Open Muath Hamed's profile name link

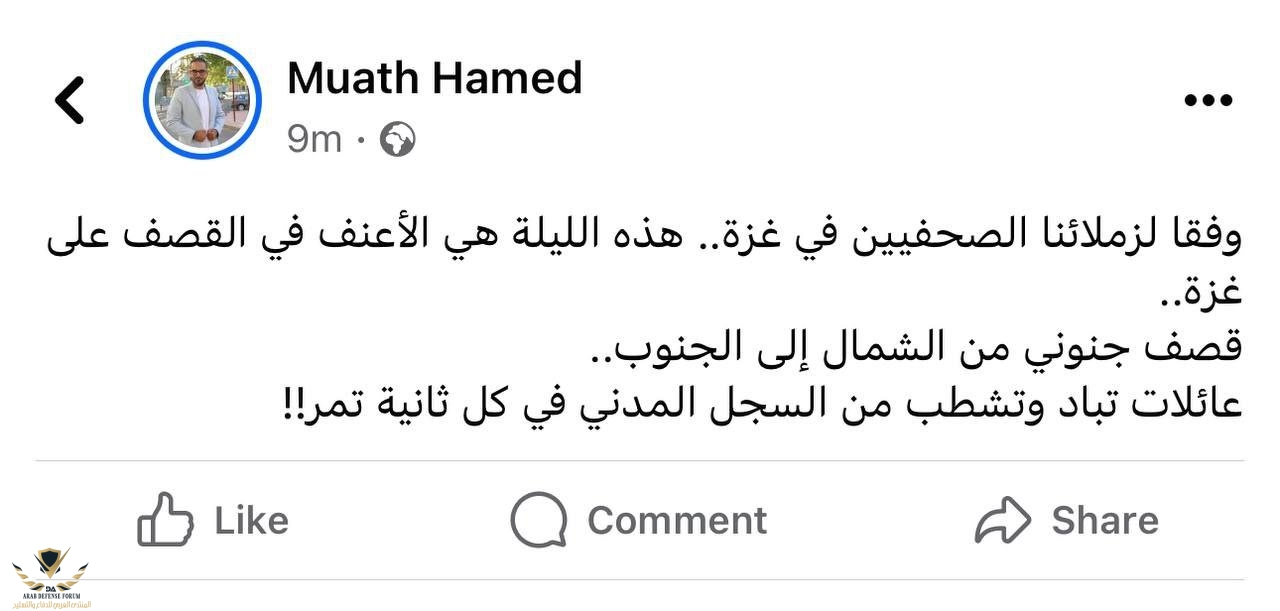point(434,78)
